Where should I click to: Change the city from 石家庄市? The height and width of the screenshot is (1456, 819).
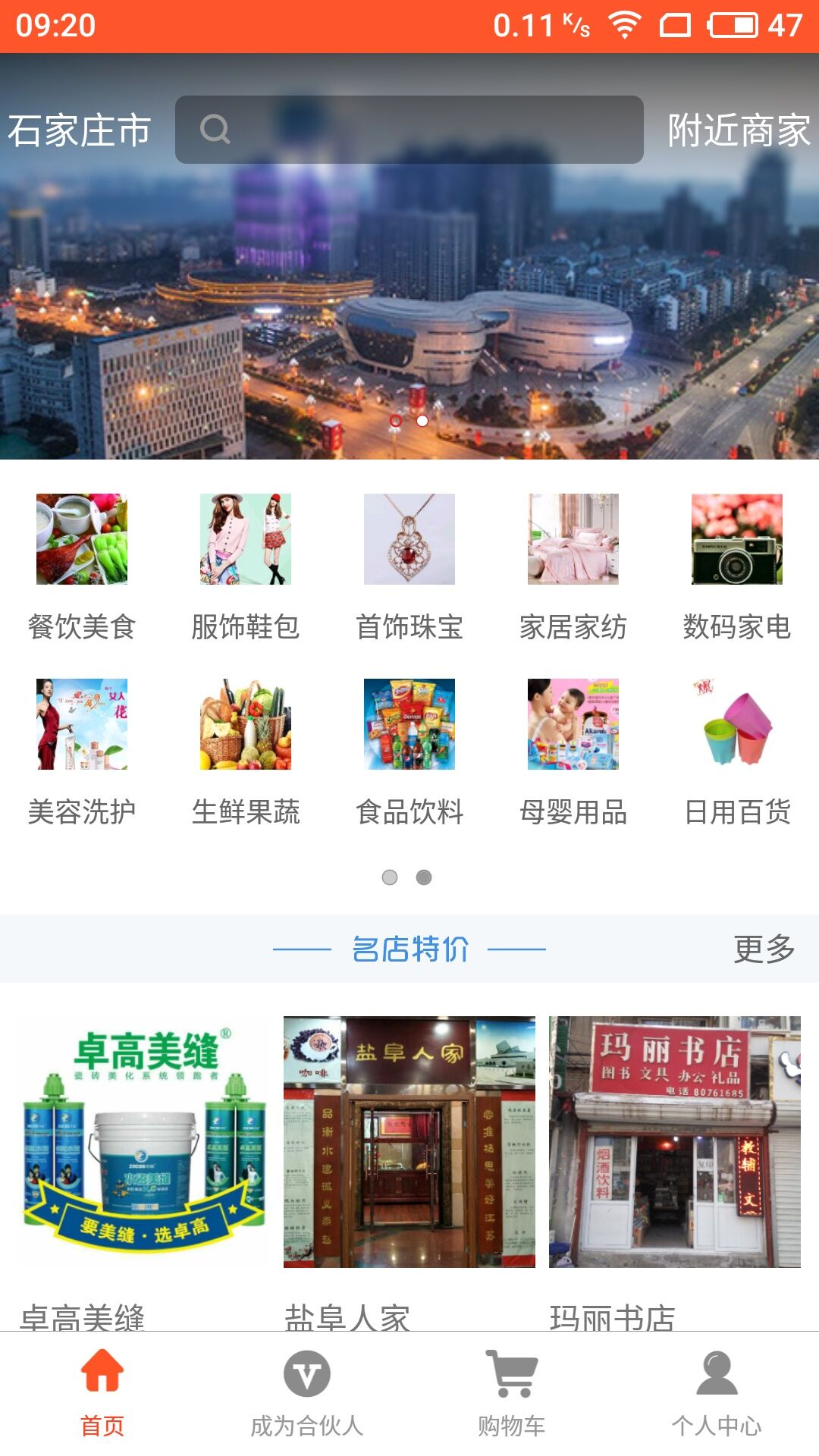[x=80, y=130]
